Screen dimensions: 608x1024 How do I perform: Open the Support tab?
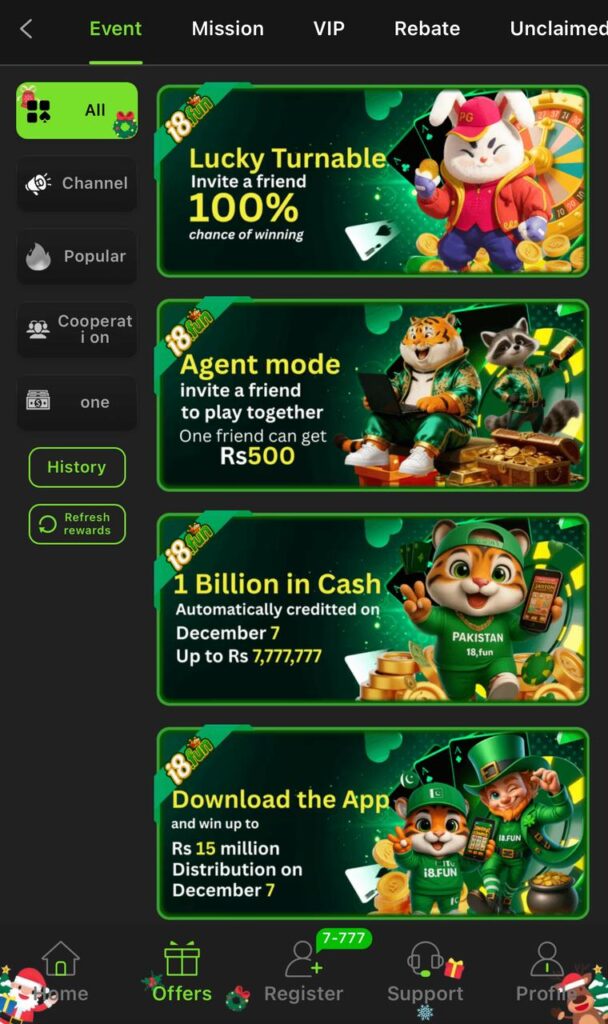tap(425, 972)
